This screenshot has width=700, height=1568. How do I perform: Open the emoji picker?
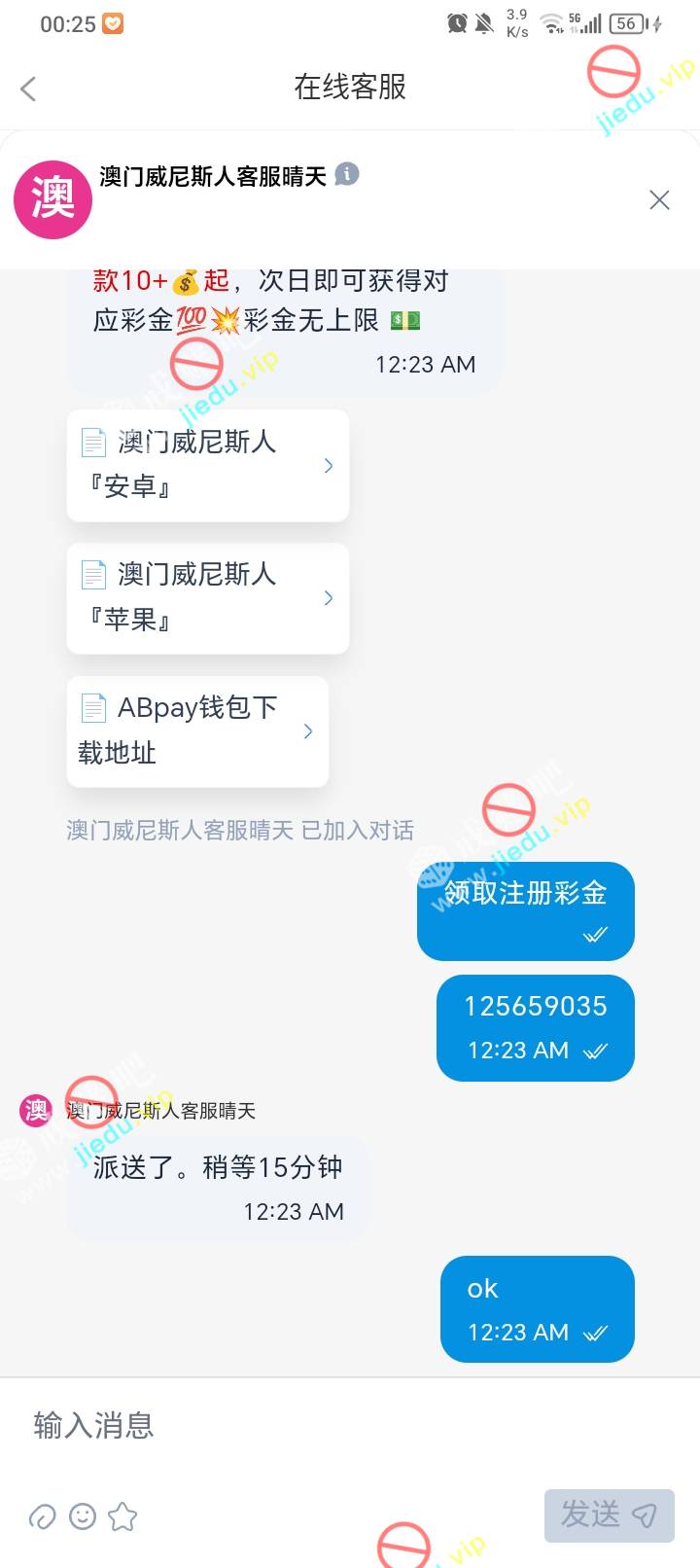pyautogui.click(x=83, y=1516)
